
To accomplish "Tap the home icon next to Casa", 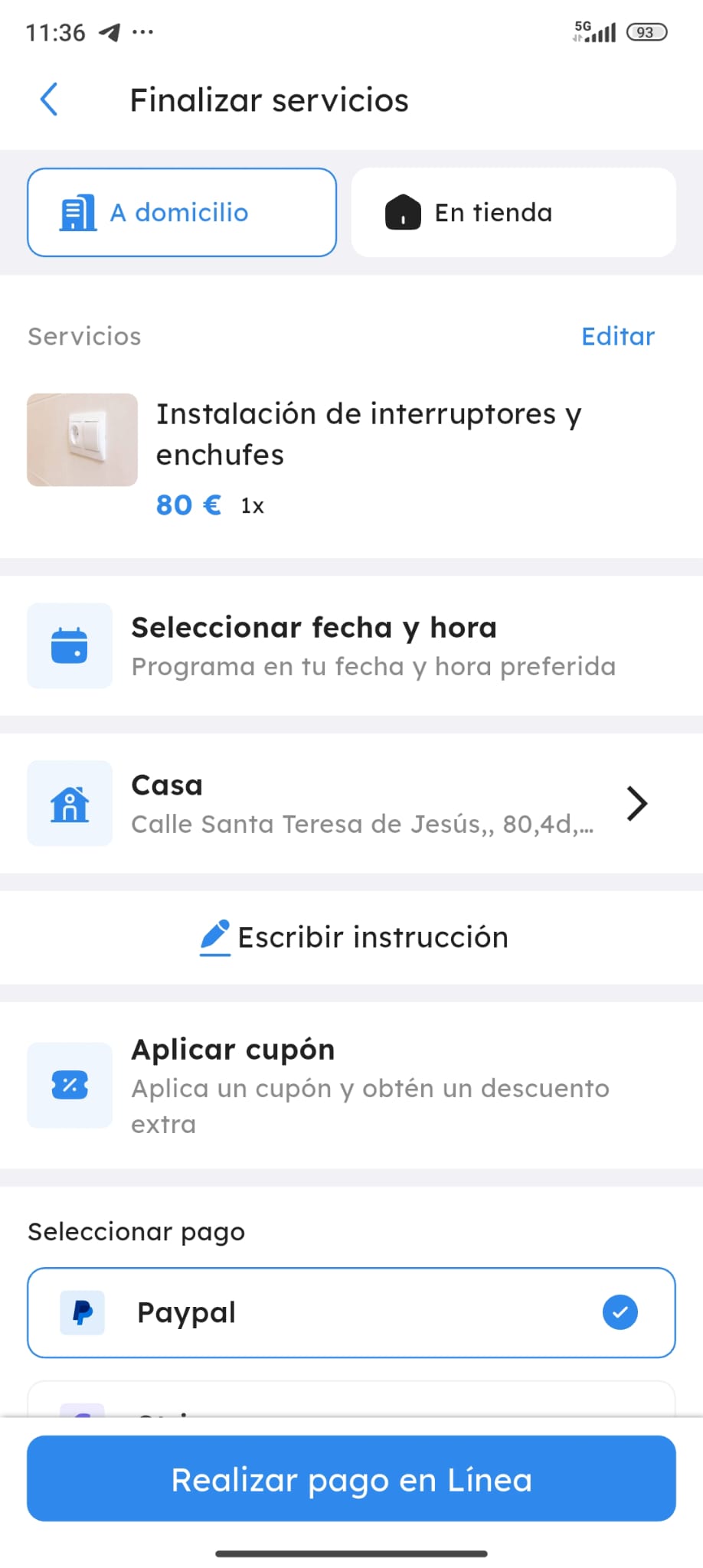I will tap(69, 802).
